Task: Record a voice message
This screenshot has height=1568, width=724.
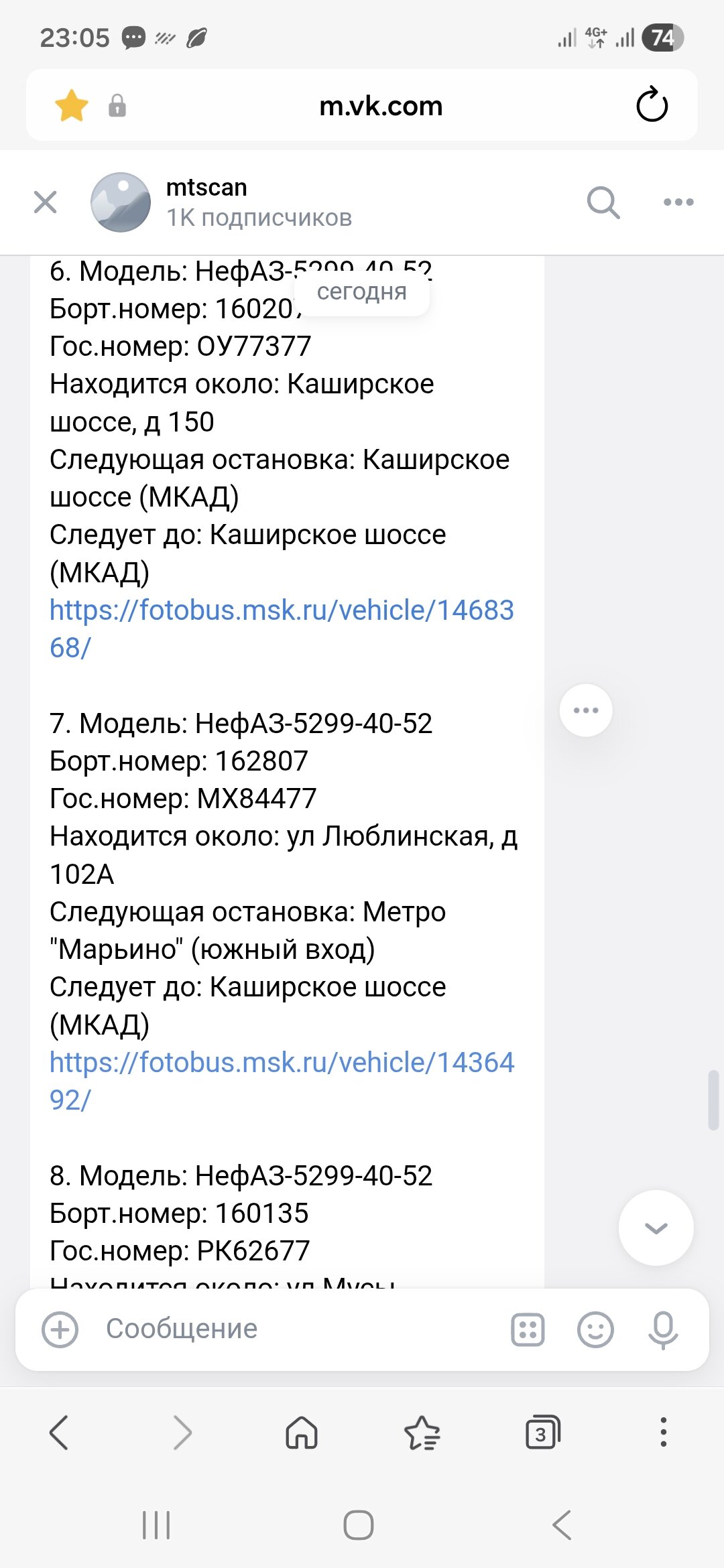Action: pos(662,1329)
